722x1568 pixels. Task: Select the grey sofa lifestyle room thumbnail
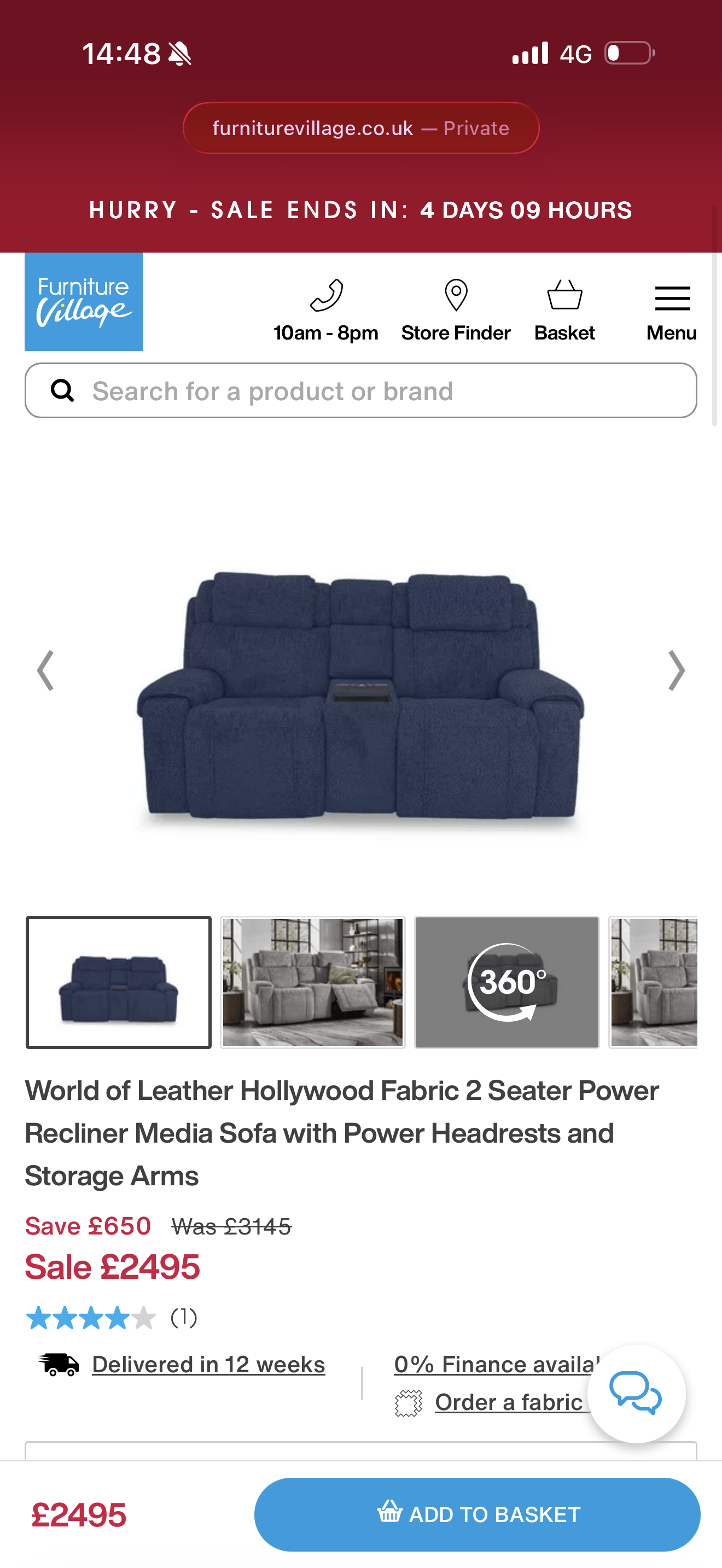pyautogui.click(x=313, y=982)
